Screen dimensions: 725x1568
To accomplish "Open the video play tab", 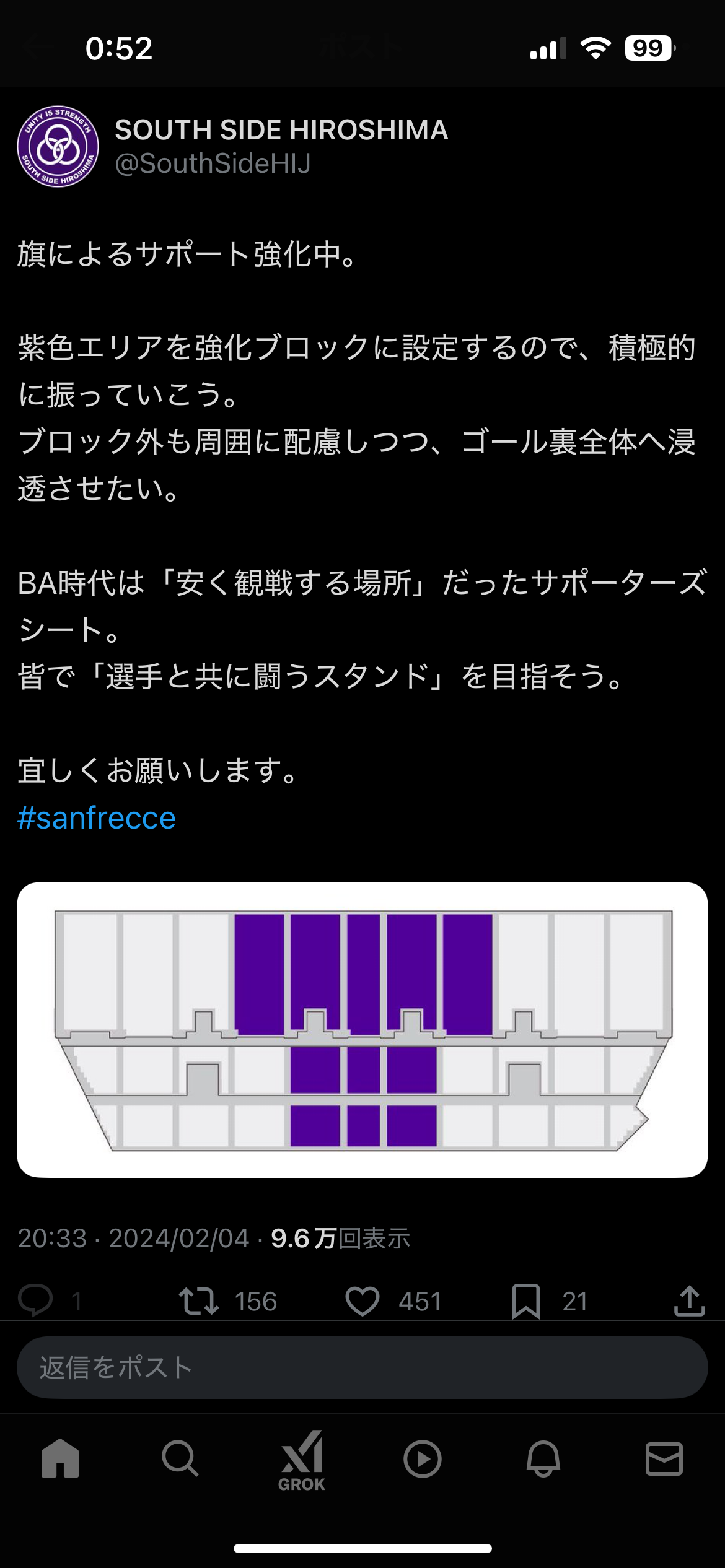I will click(423, 1459).
